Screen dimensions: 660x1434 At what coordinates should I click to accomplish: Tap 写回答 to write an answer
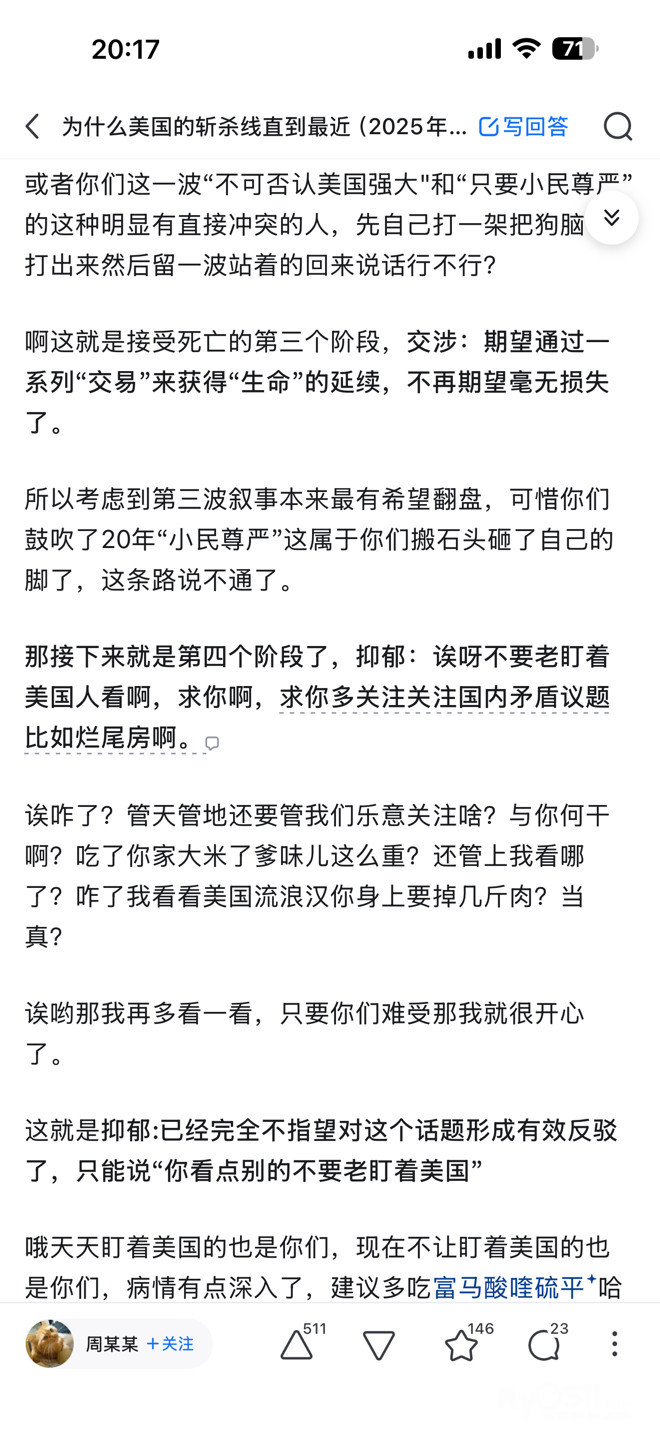[x=524, y=126]
